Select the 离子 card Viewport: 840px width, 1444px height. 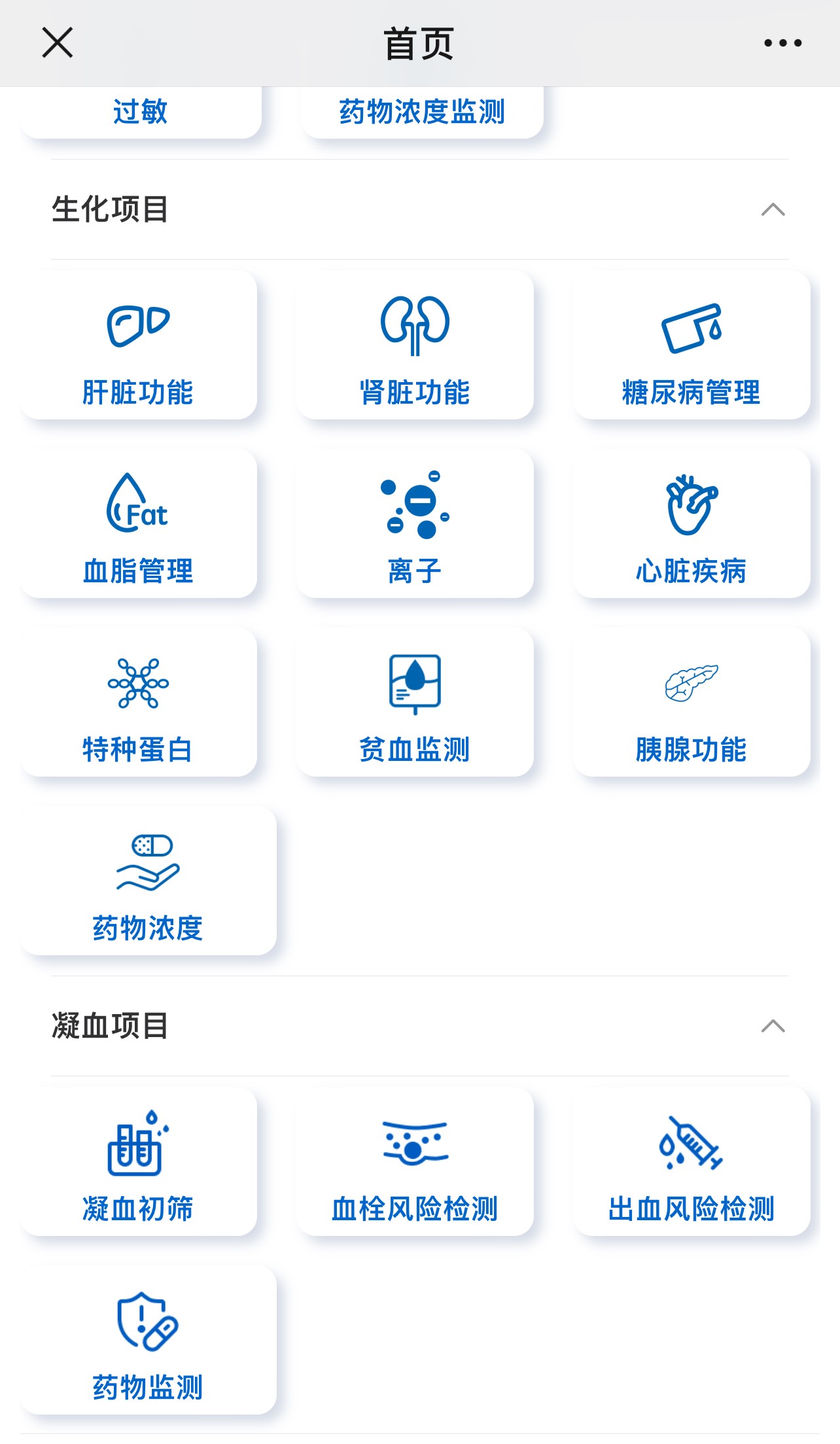point(415,525)
